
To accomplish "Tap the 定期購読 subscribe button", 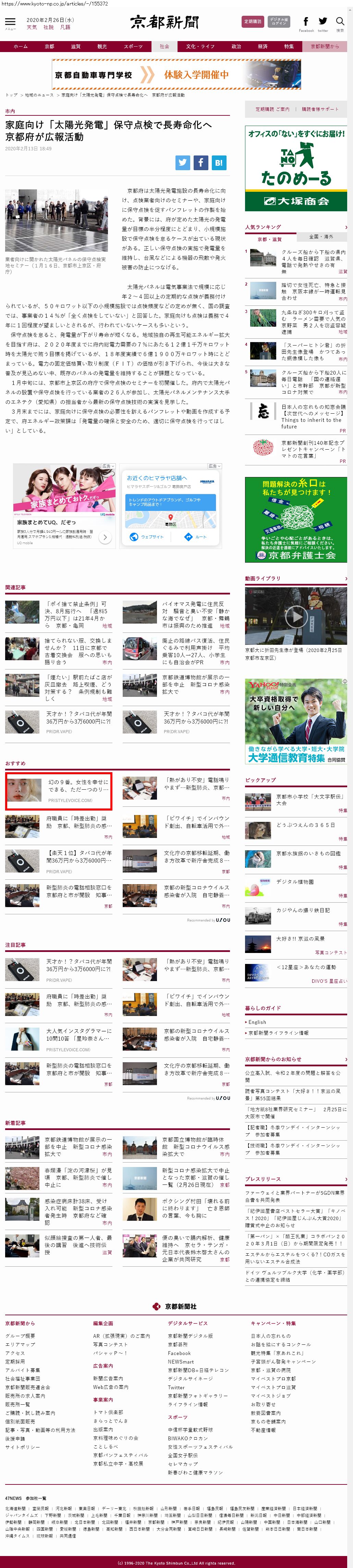I will [252, 22].
